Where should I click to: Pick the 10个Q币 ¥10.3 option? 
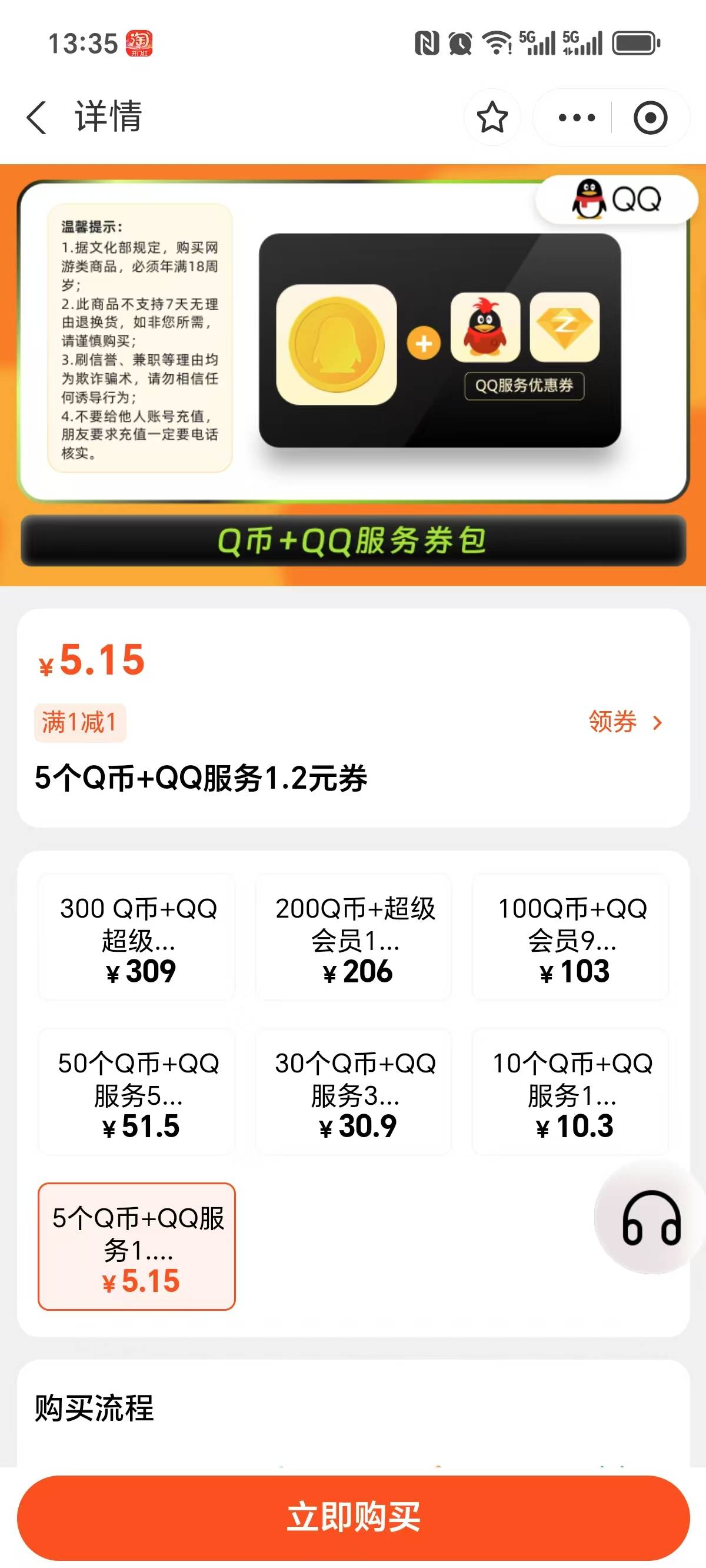pyautogui.click(x=570, y=1092)
